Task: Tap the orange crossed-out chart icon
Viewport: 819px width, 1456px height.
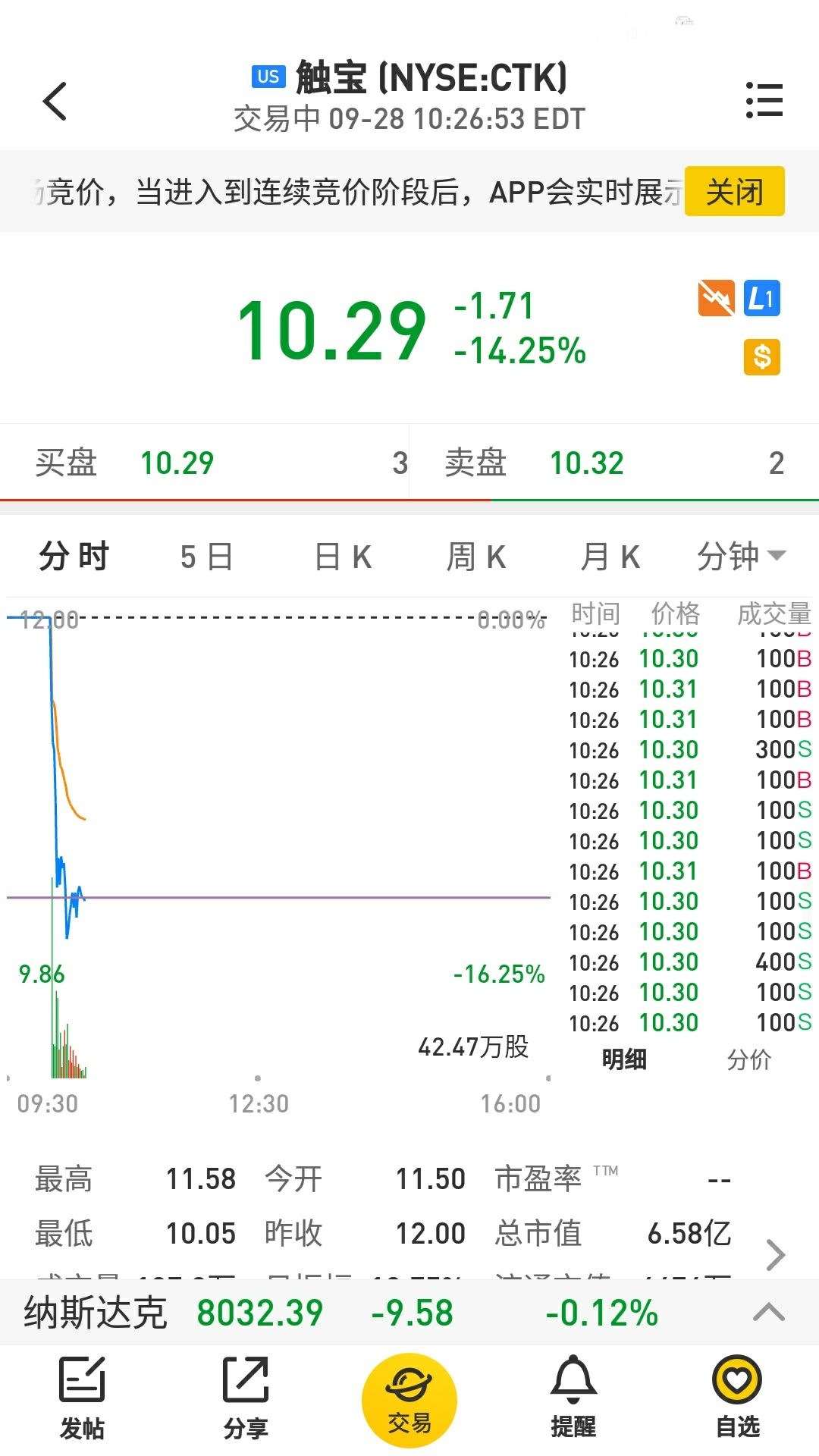Action: pyautogui.click(x=716, y=298)
